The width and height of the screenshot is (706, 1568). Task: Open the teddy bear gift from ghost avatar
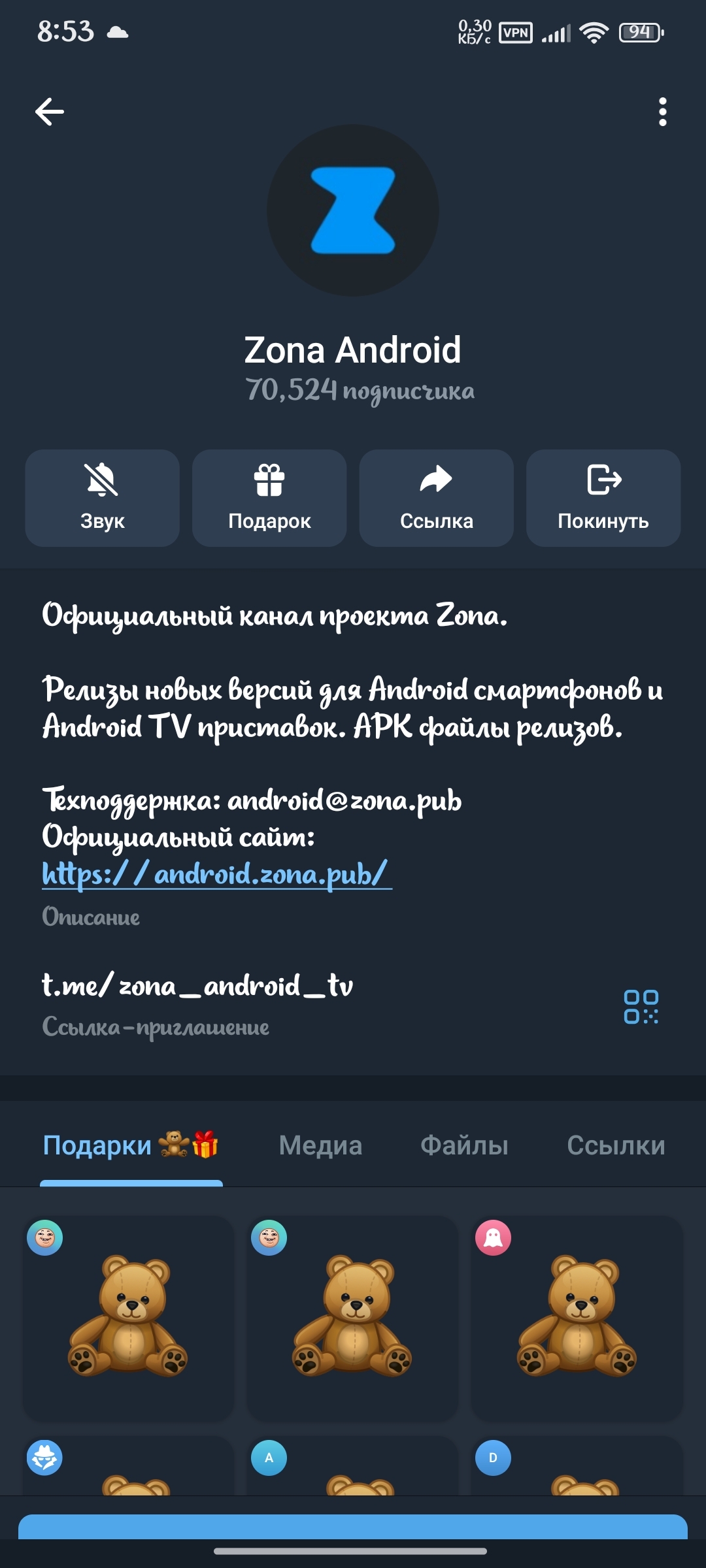(577, 1316)
